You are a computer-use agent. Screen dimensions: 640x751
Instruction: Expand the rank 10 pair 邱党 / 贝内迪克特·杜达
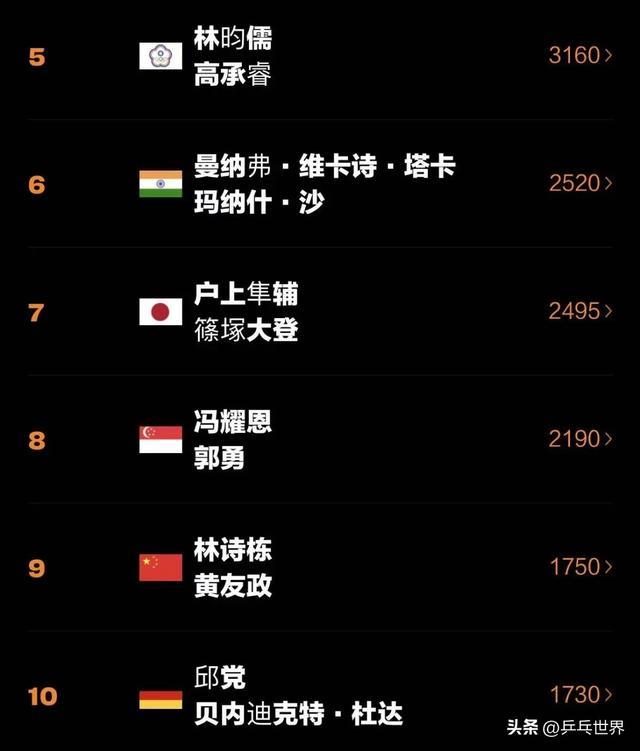pyautogui.click(x=320, y=695)
